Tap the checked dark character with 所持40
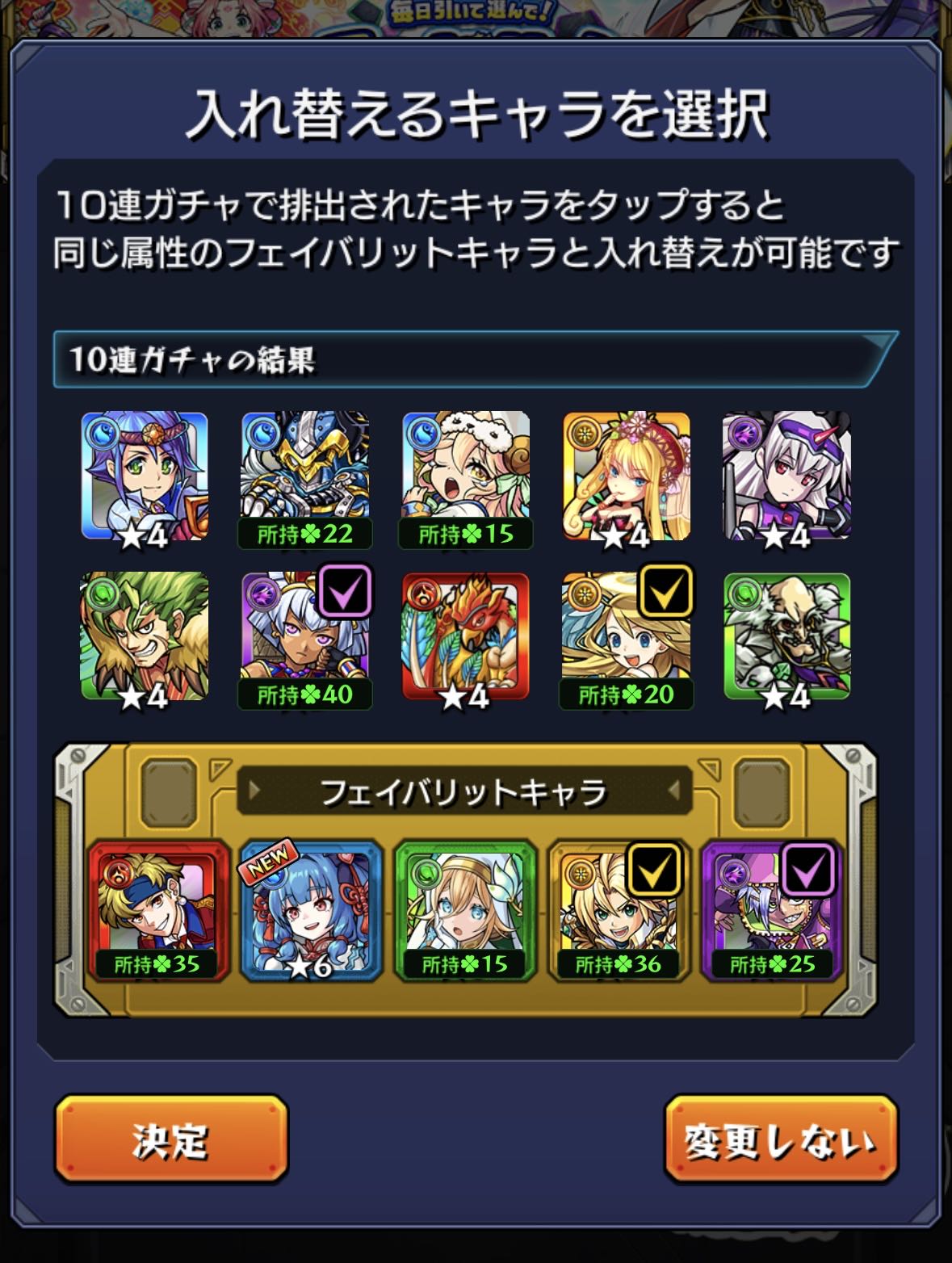This screenshot has width=952, height=1263. click(x=305, y=638)
